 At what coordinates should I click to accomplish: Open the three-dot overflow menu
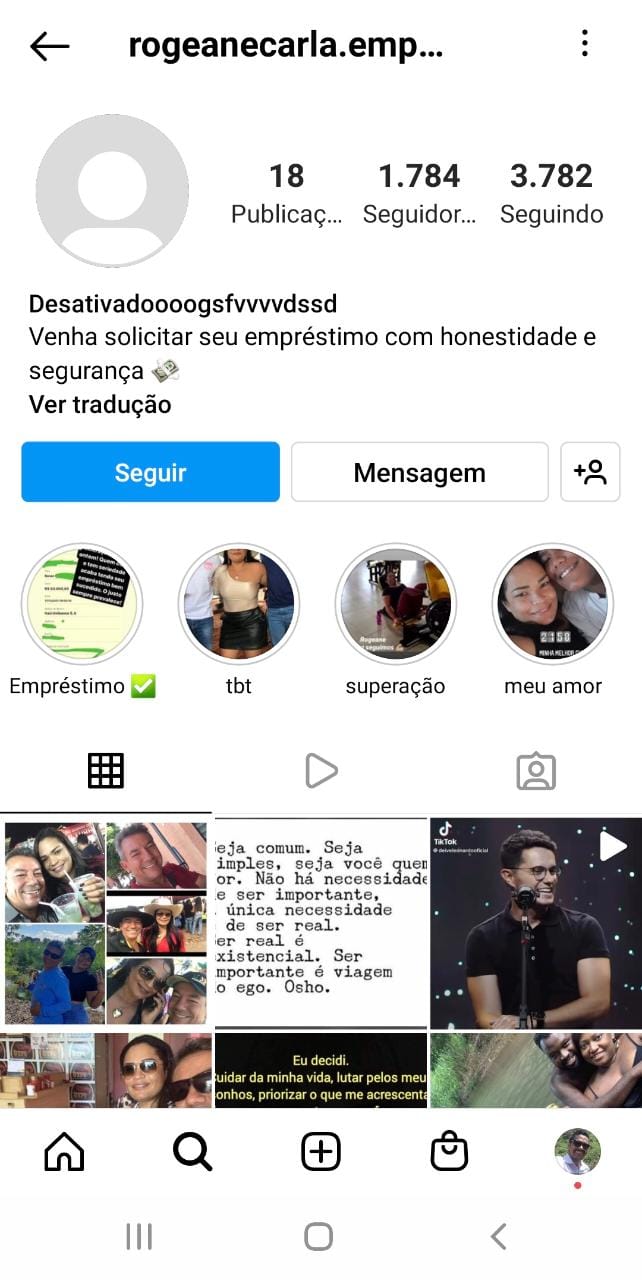(585, 43)
